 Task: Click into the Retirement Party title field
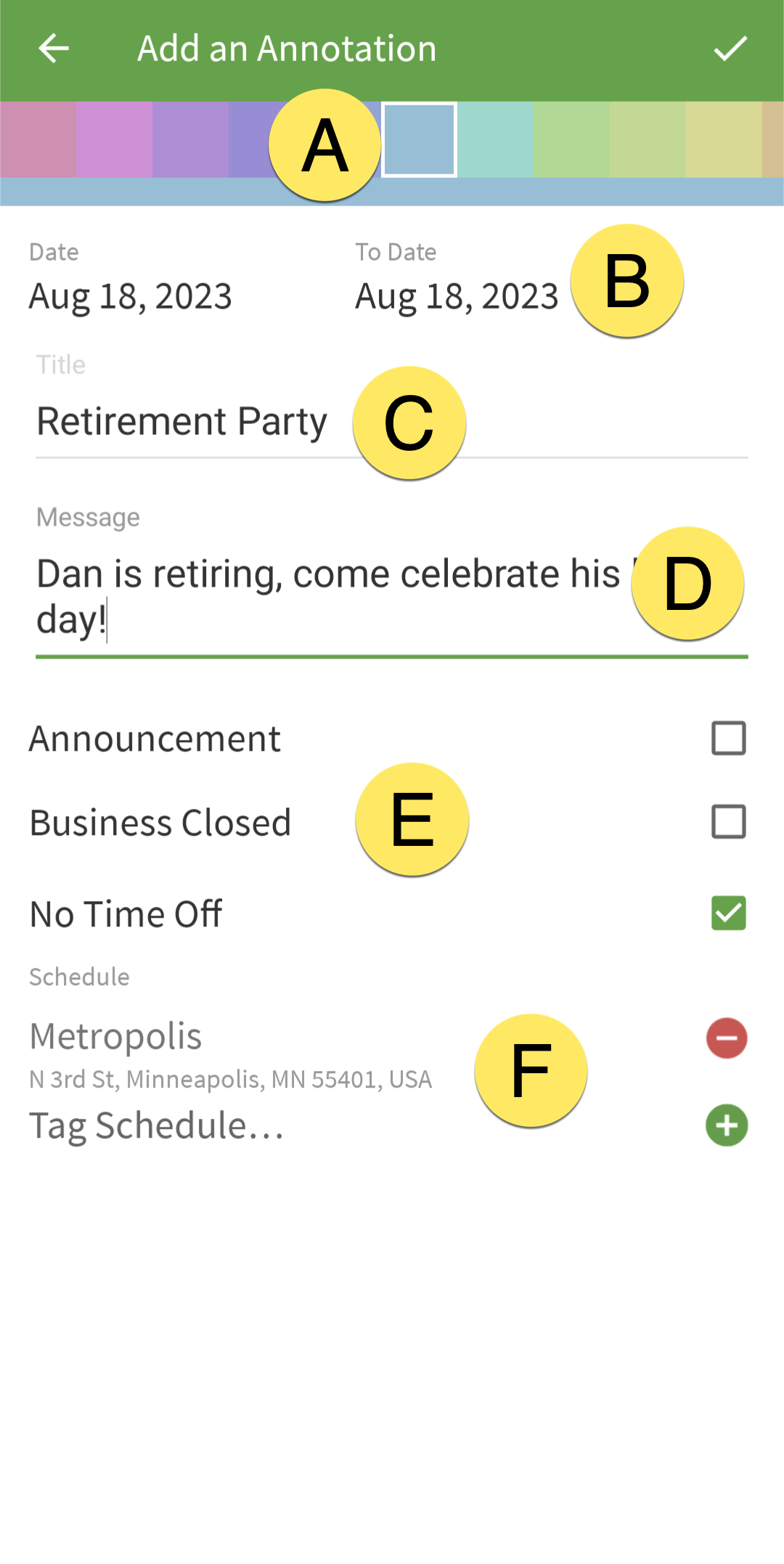pos(181,420)
